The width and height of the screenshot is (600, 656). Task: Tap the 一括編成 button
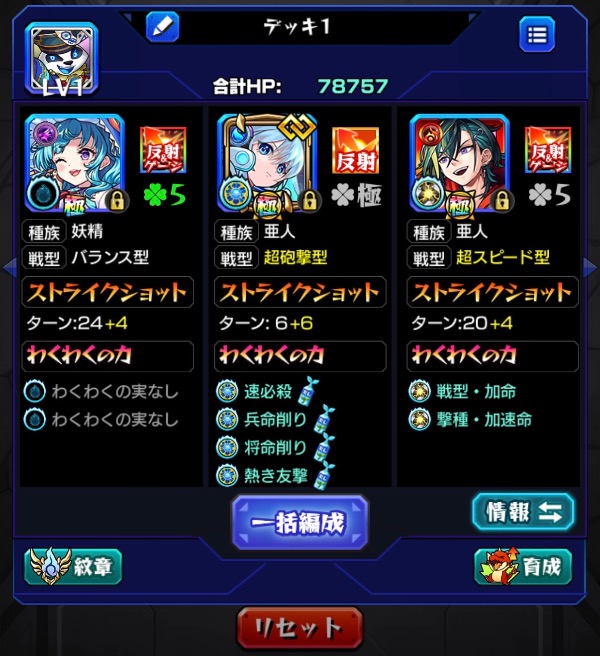[x=301, y=522]
